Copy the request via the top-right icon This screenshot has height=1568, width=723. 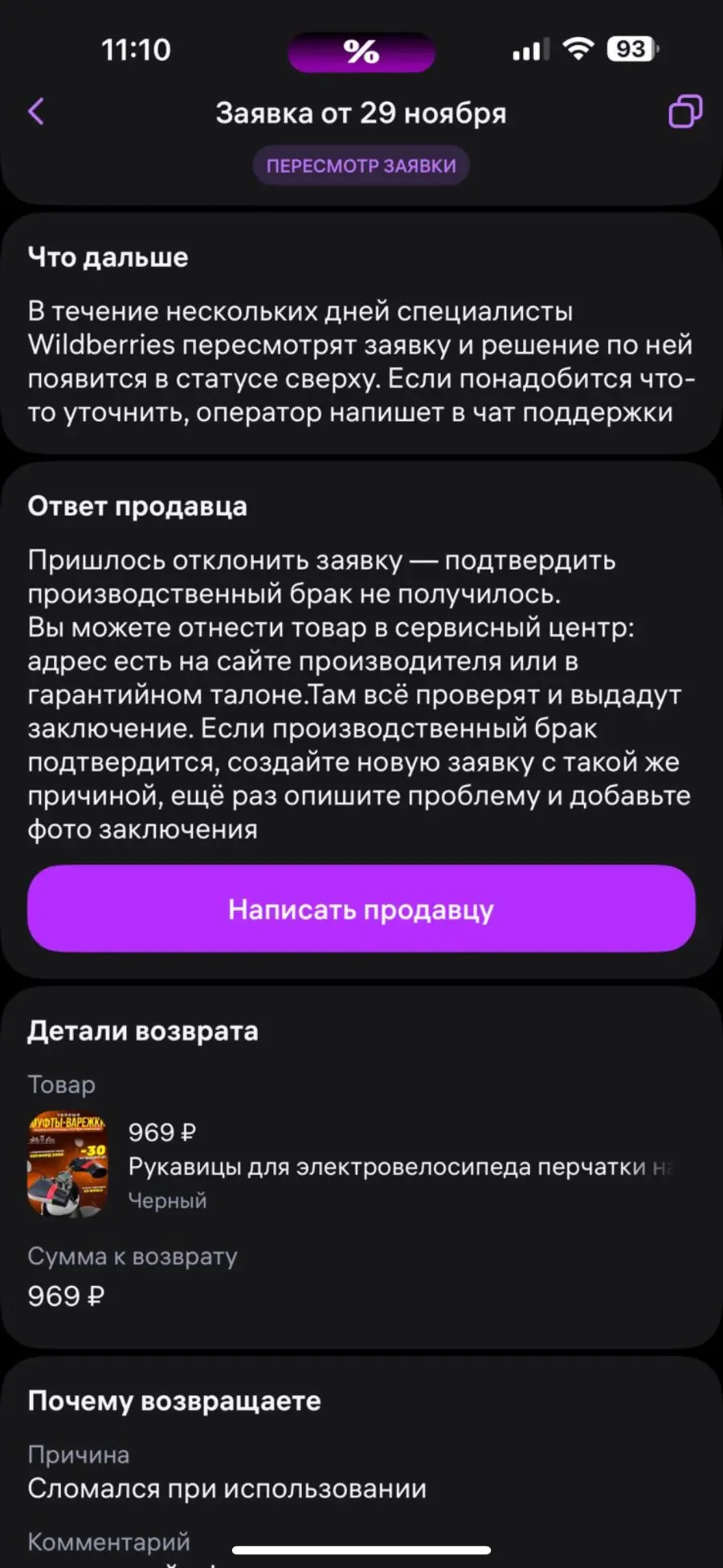pos(684,112)
